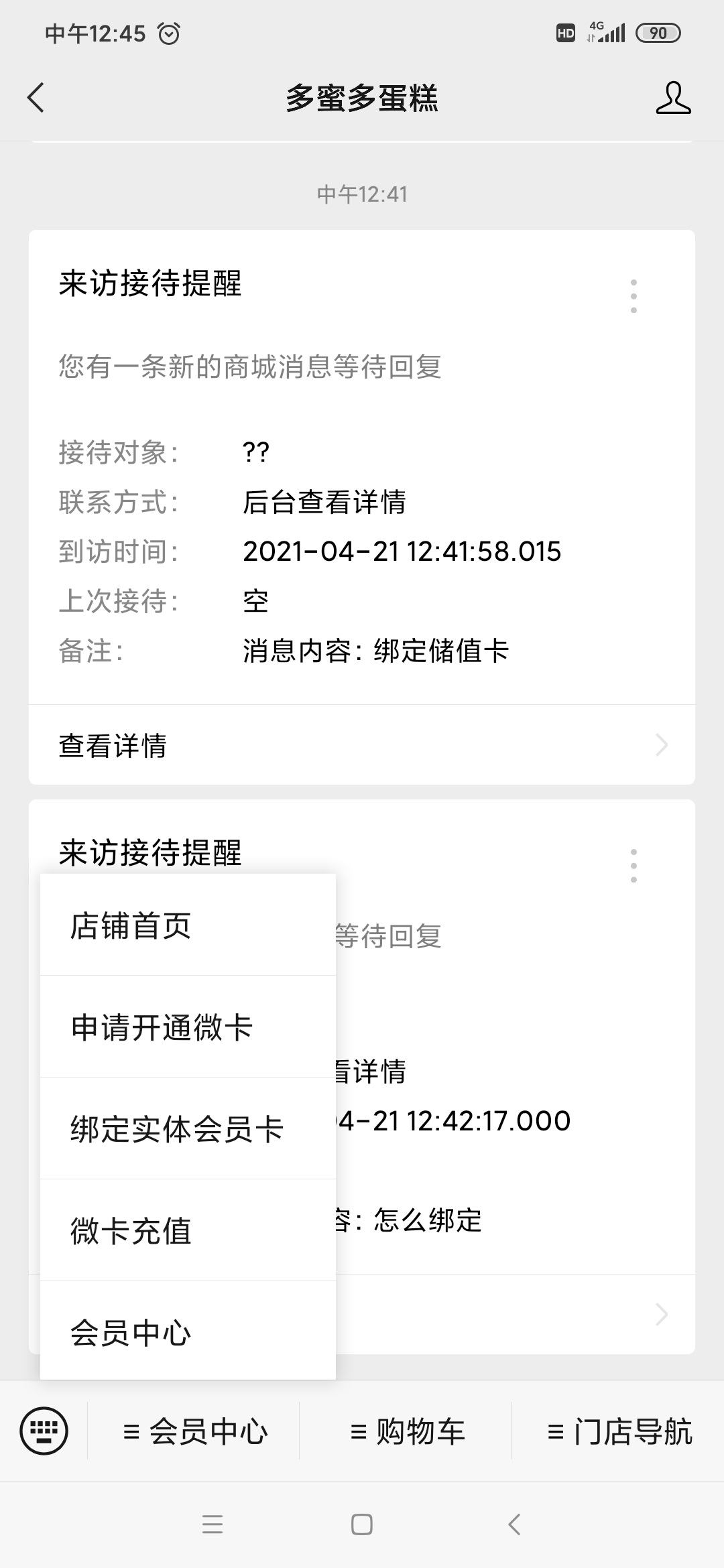
Task: Open the 购物车 bottom menu
Action: point(407,1431)
